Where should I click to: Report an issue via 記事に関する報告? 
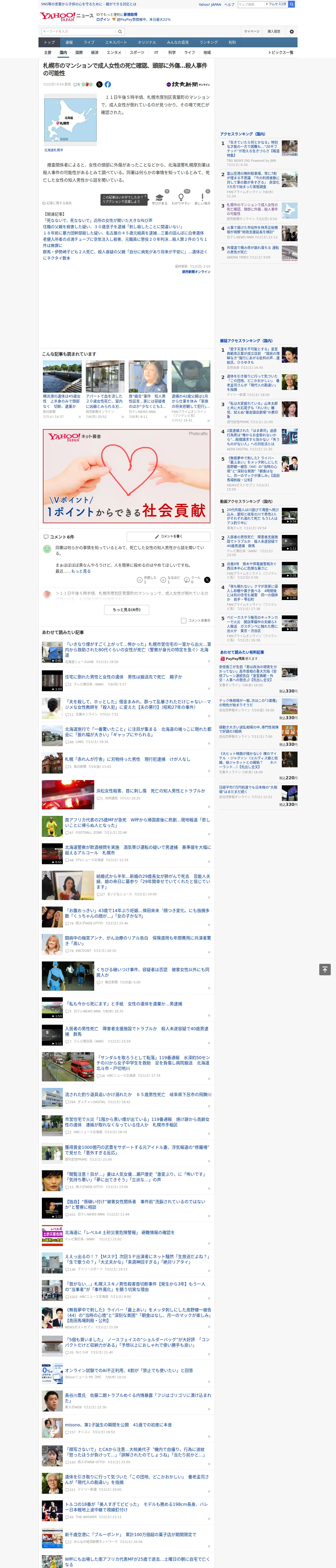click(57, 203)
